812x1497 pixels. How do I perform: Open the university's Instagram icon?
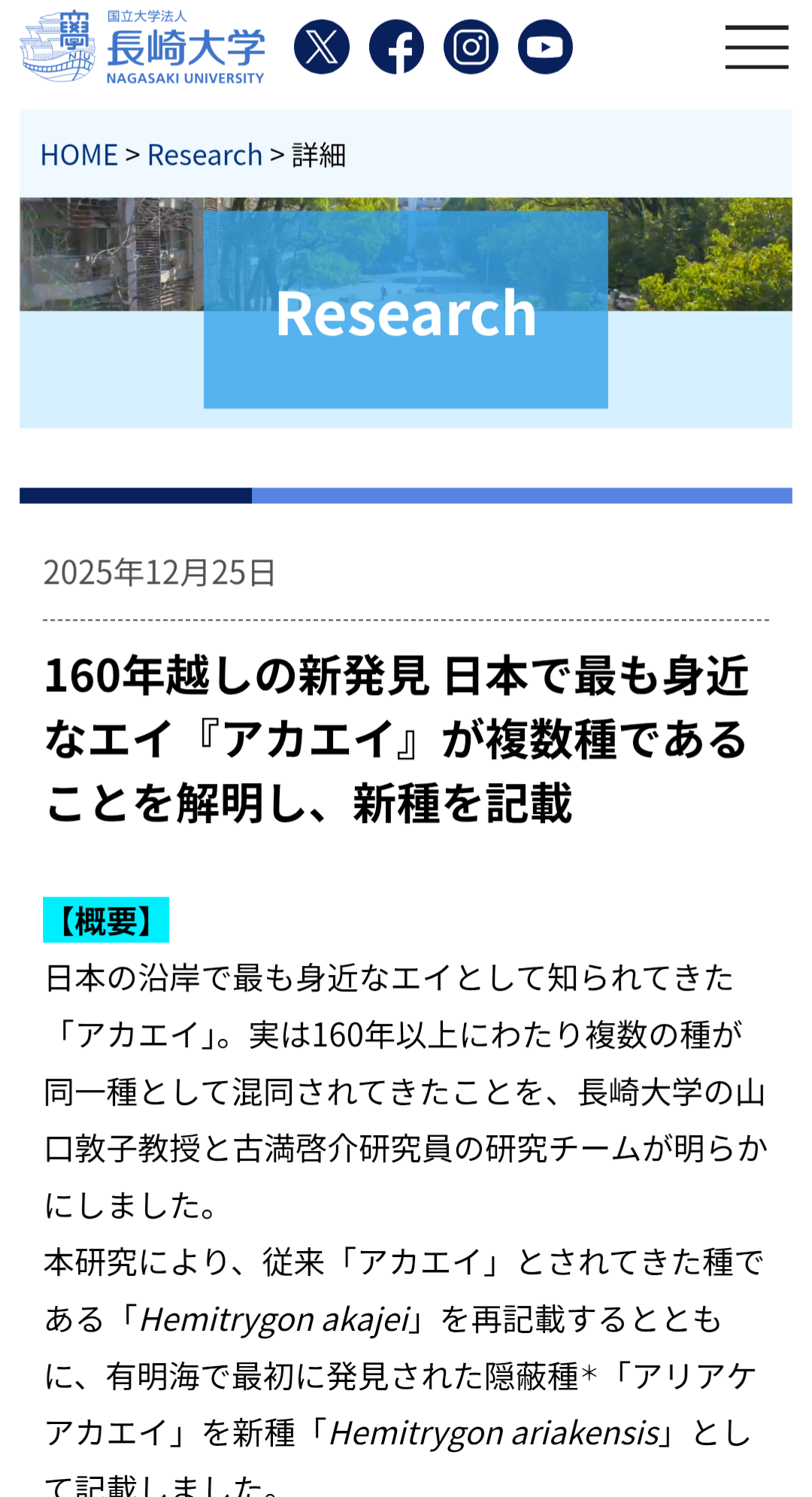471,47
